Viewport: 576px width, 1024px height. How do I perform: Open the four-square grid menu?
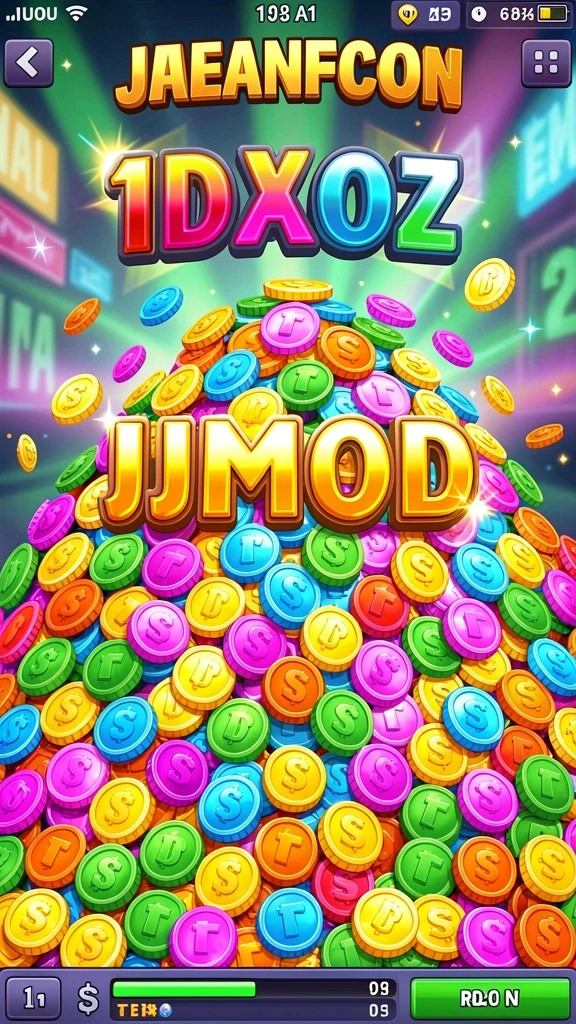(546, 63)
